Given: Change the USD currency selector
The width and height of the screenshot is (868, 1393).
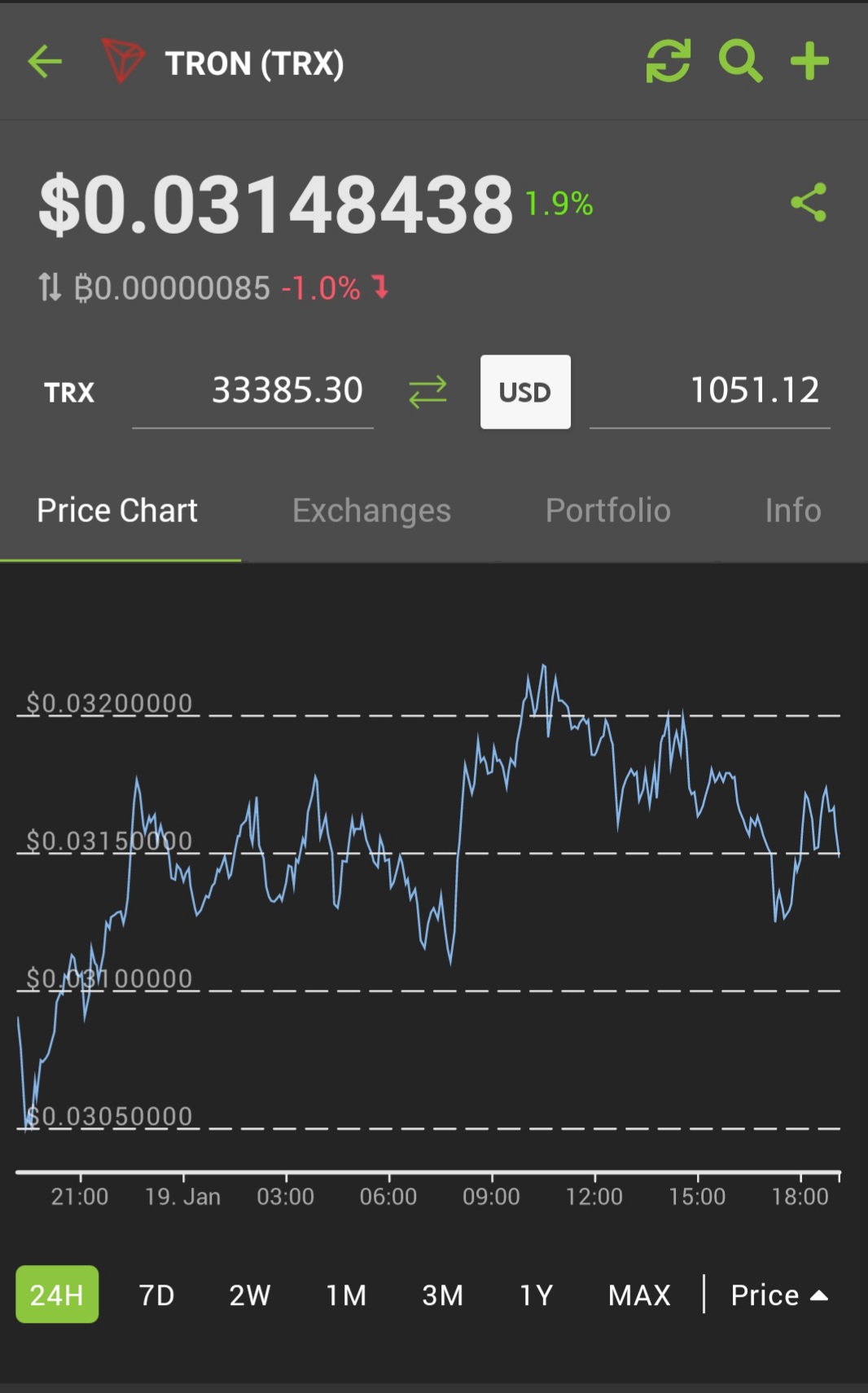Looking at the screenshot, I should (525, 392).
